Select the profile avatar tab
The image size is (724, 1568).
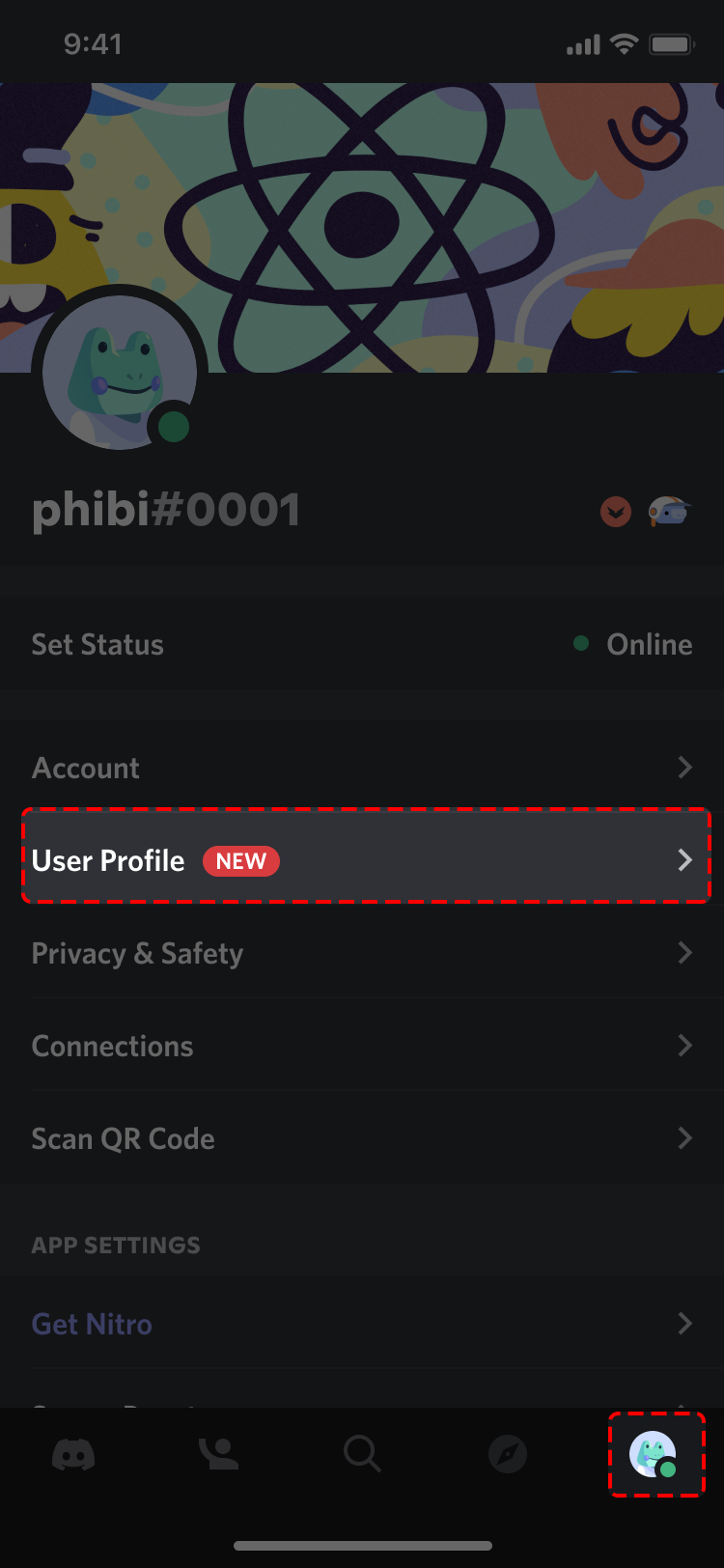click(654, 1454)
